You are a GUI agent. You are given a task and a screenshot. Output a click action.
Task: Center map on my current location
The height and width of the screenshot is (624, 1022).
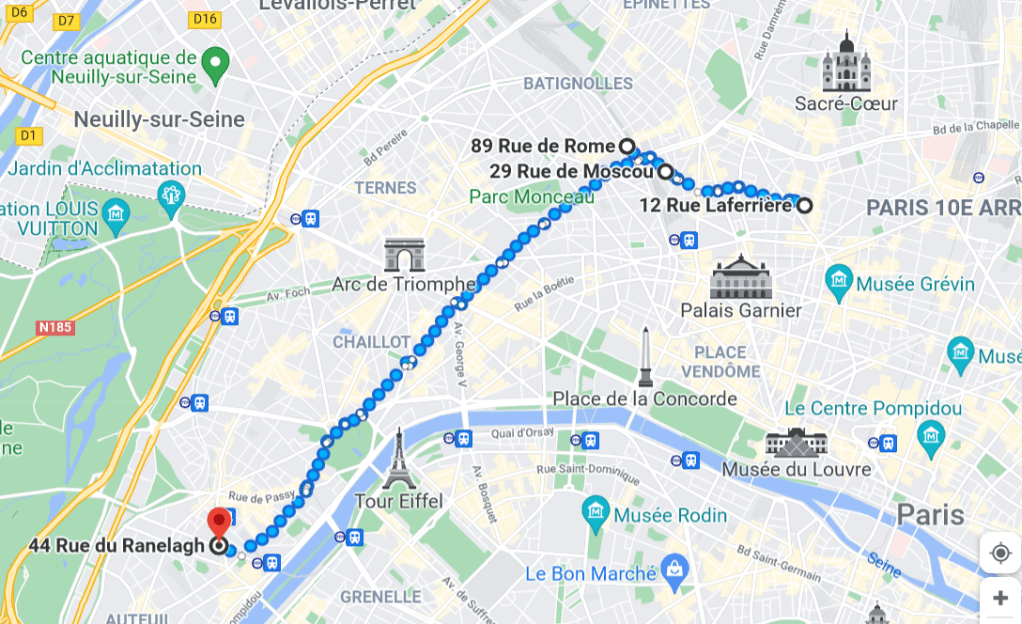[x=1000, y=553]
